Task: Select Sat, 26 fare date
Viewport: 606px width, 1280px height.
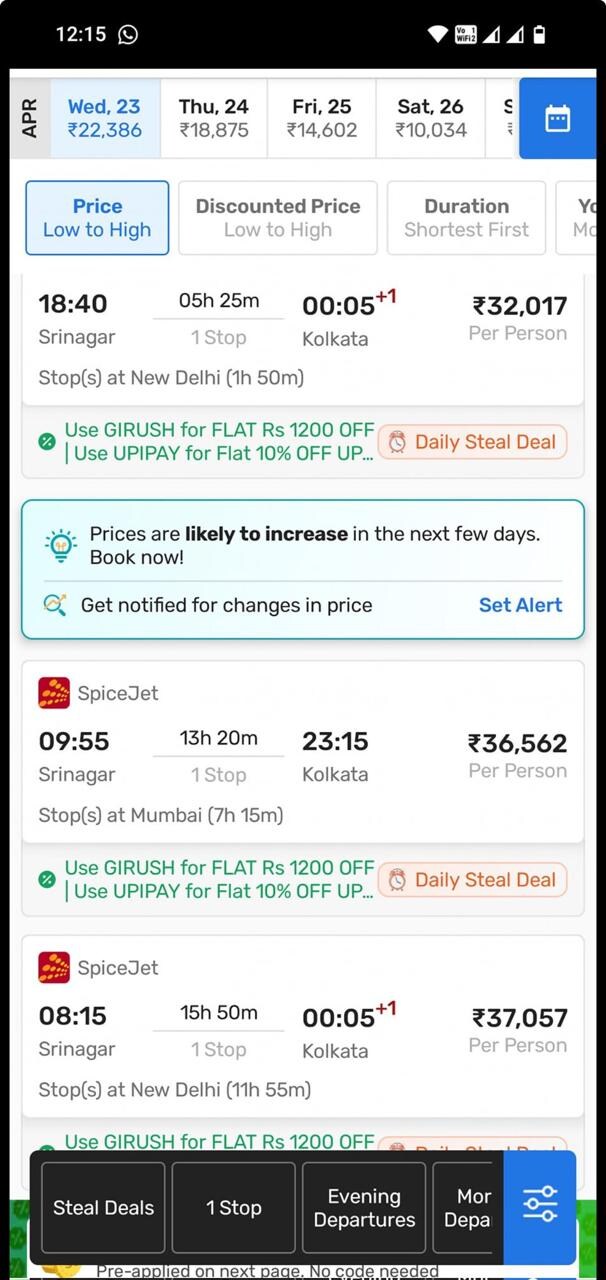Action: click(x=430, y=118)
